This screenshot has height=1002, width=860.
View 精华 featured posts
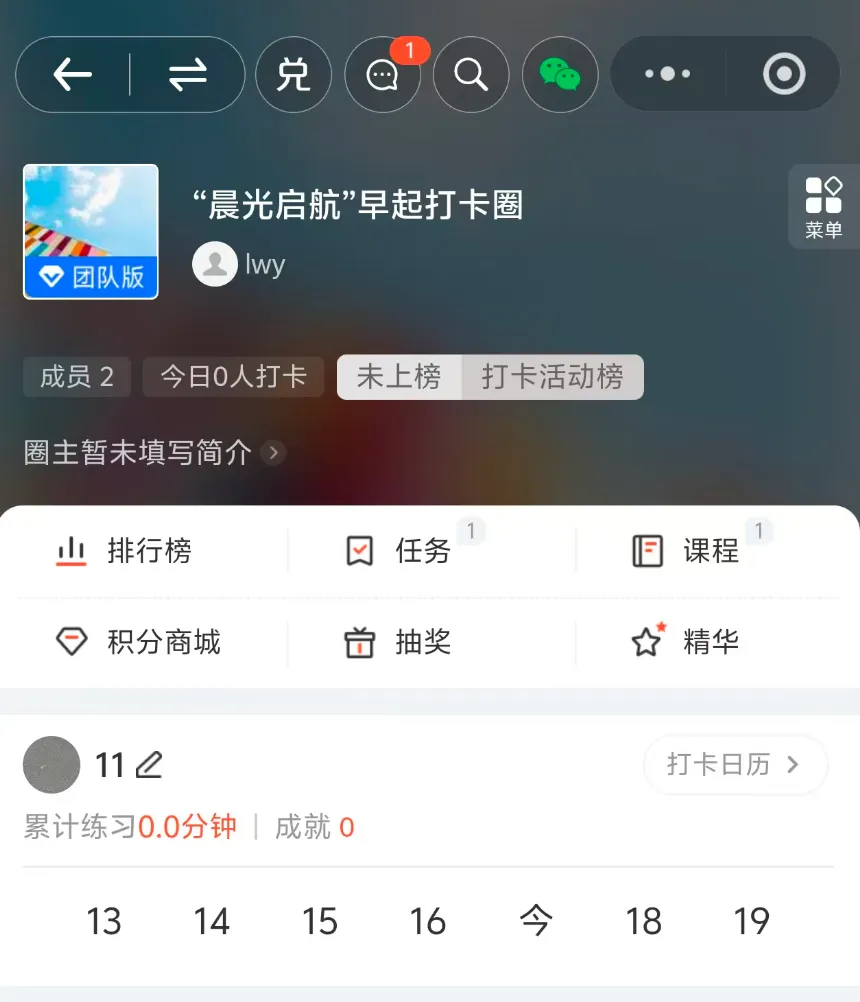coord(686,641)
